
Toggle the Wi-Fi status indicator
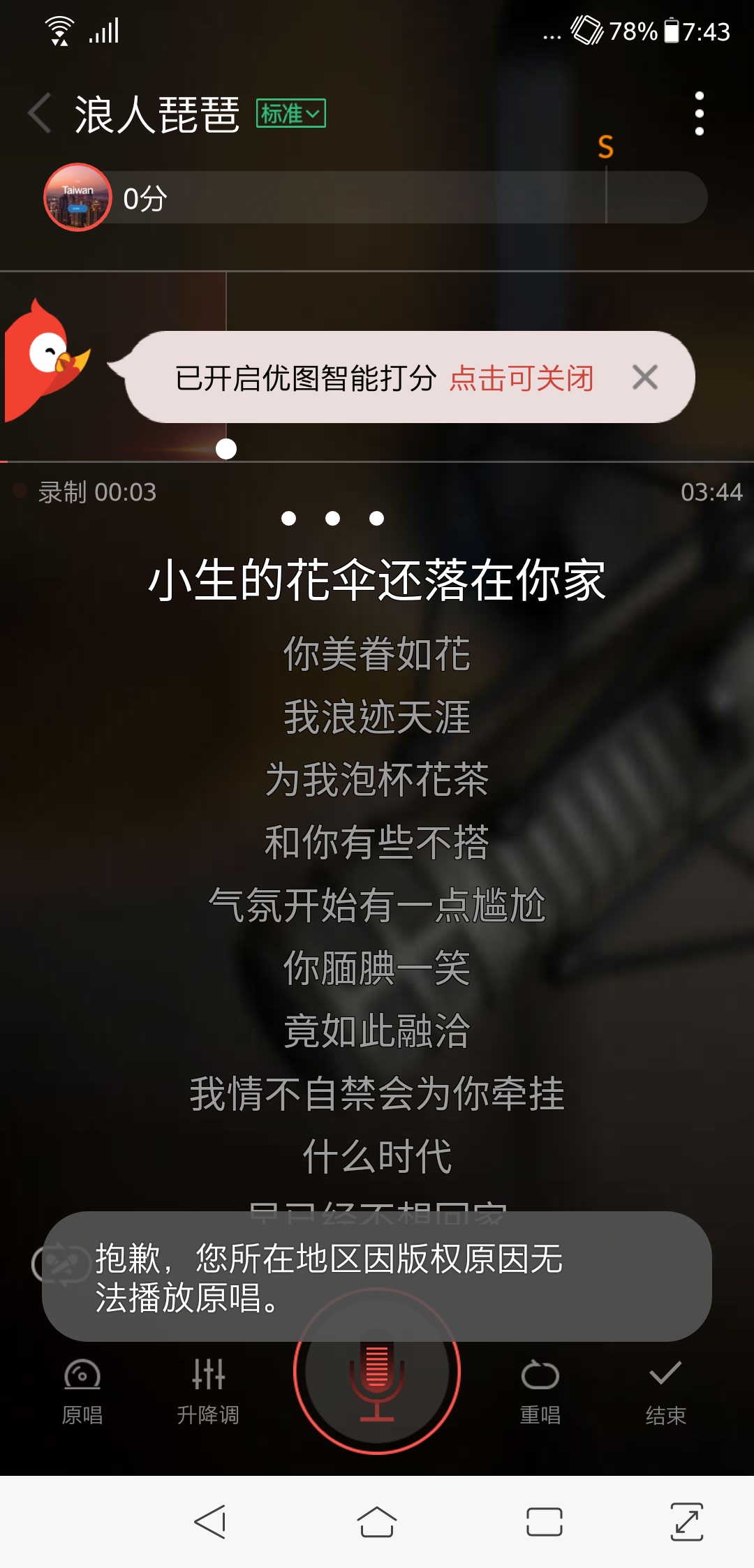(x=59, y=29)
